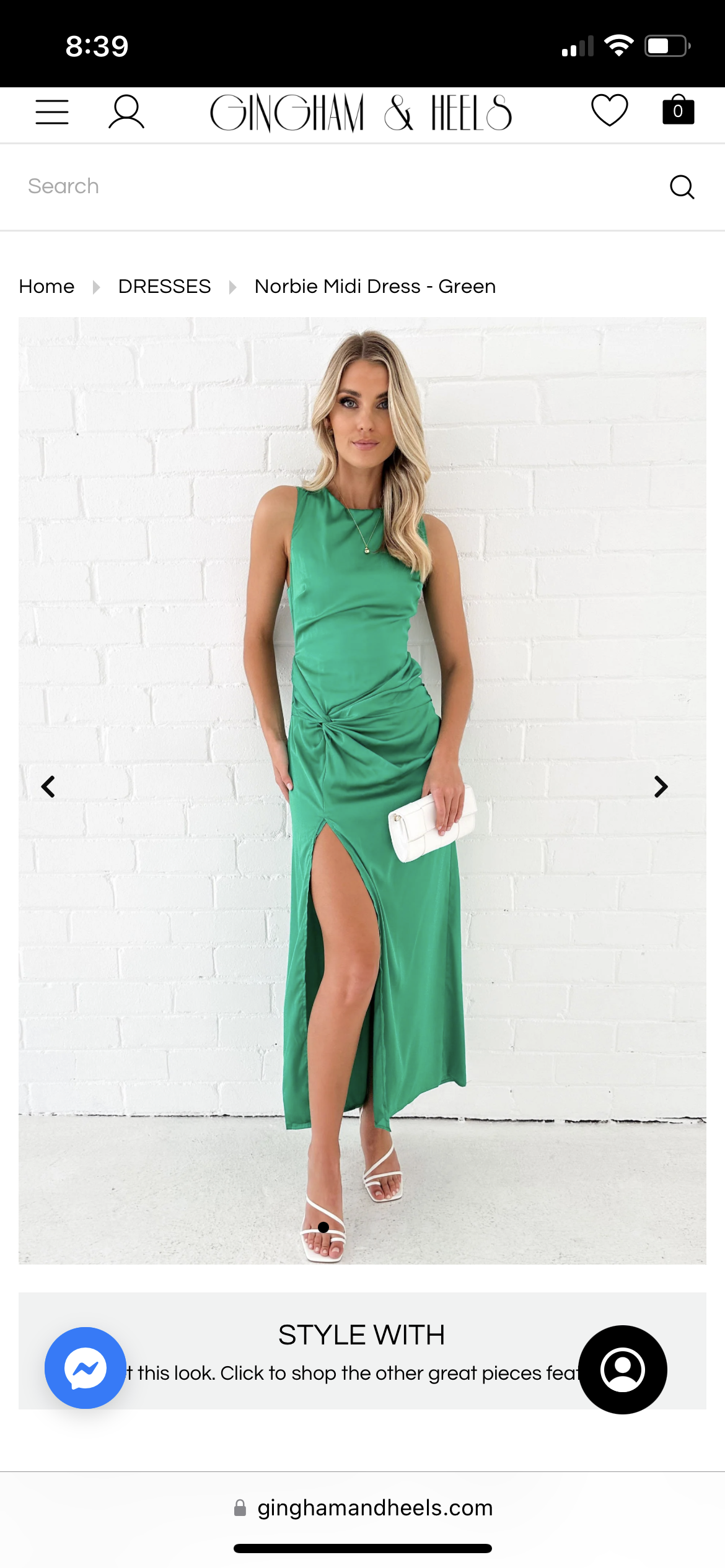
Task: Go to Home breadcrumb
Action: click(46, 286)
